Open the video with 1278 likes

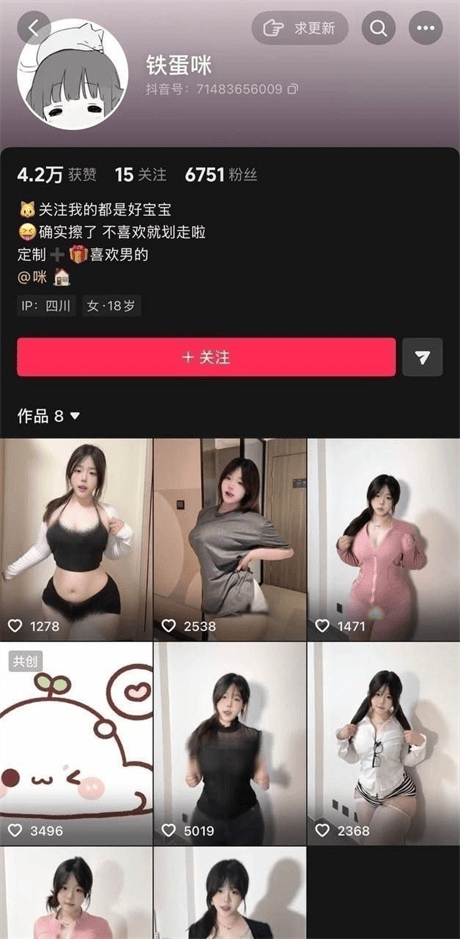pos(76,540)
